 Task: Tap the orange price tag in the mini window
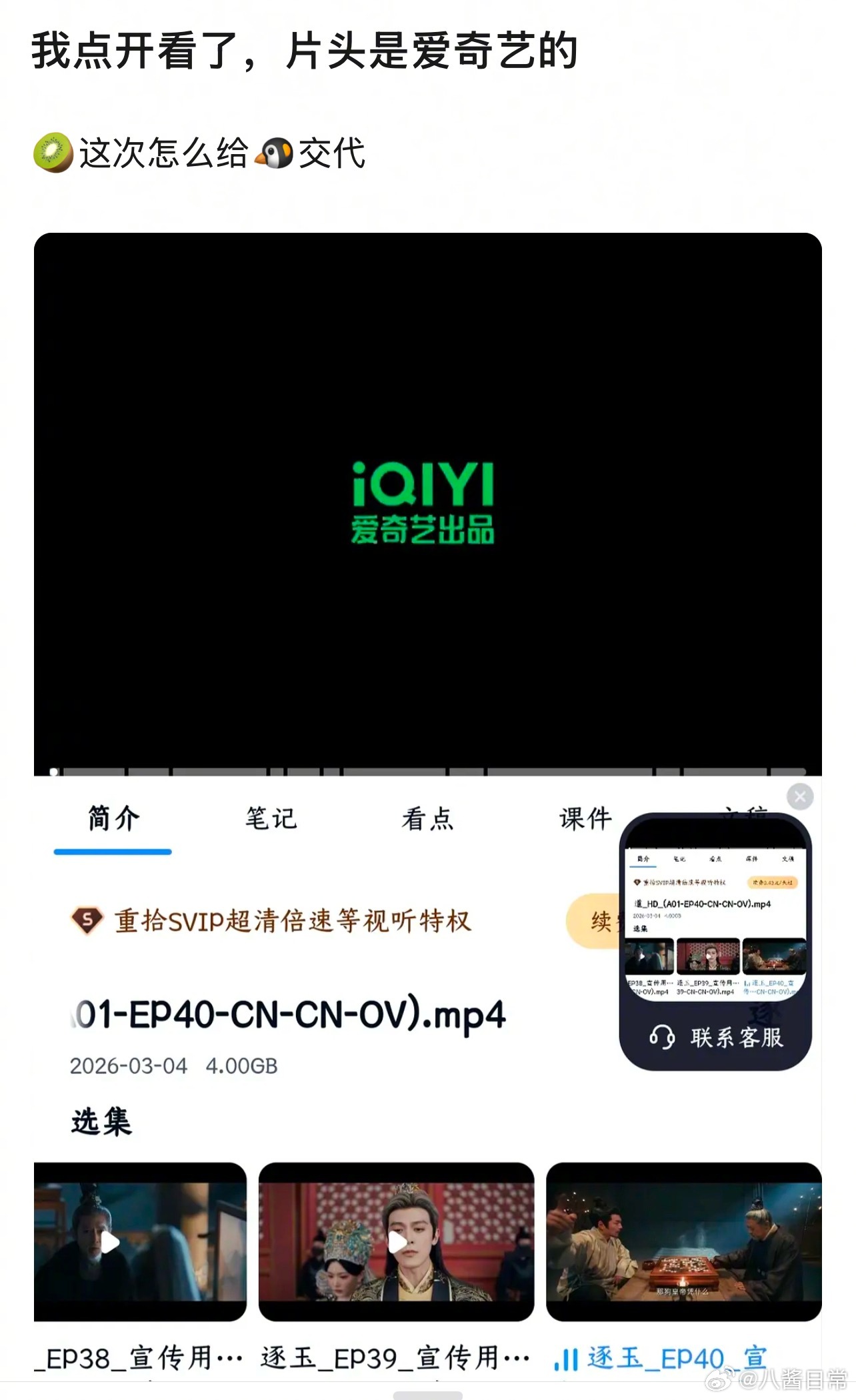(773, 883)
